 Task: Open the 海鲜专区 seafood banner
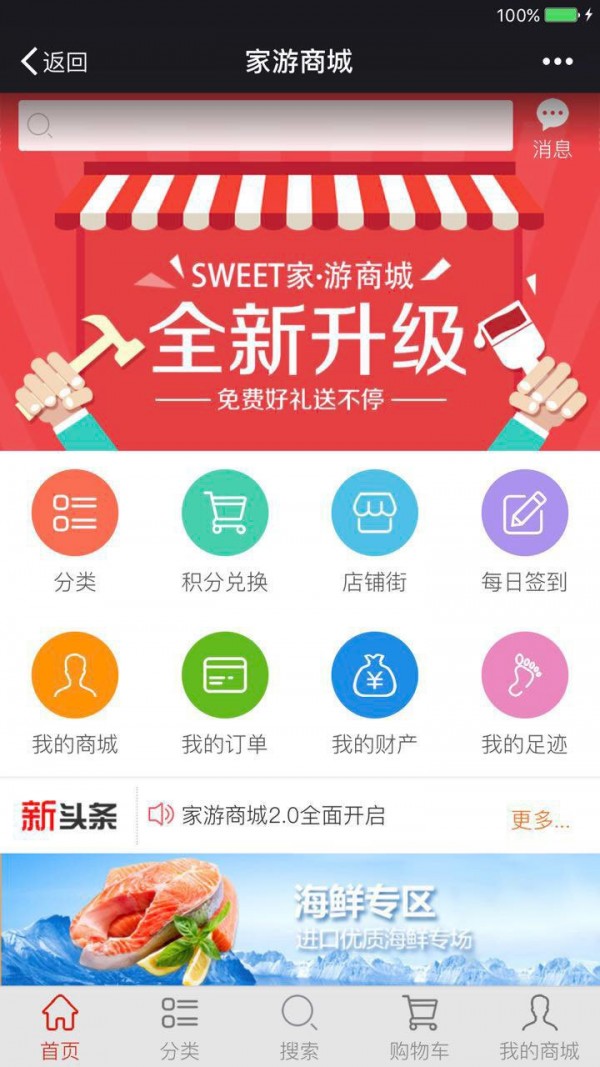(x=300, y=920)
